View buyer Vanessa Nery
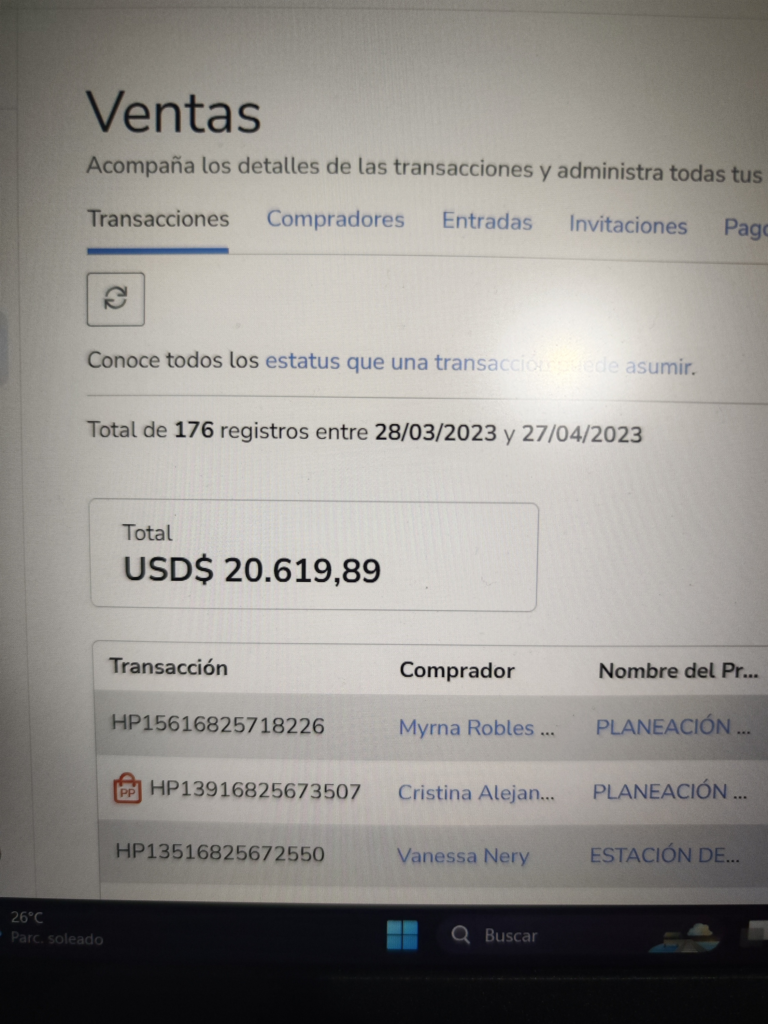This screenshot has height=1024, width=768. [x=463, y=856]
